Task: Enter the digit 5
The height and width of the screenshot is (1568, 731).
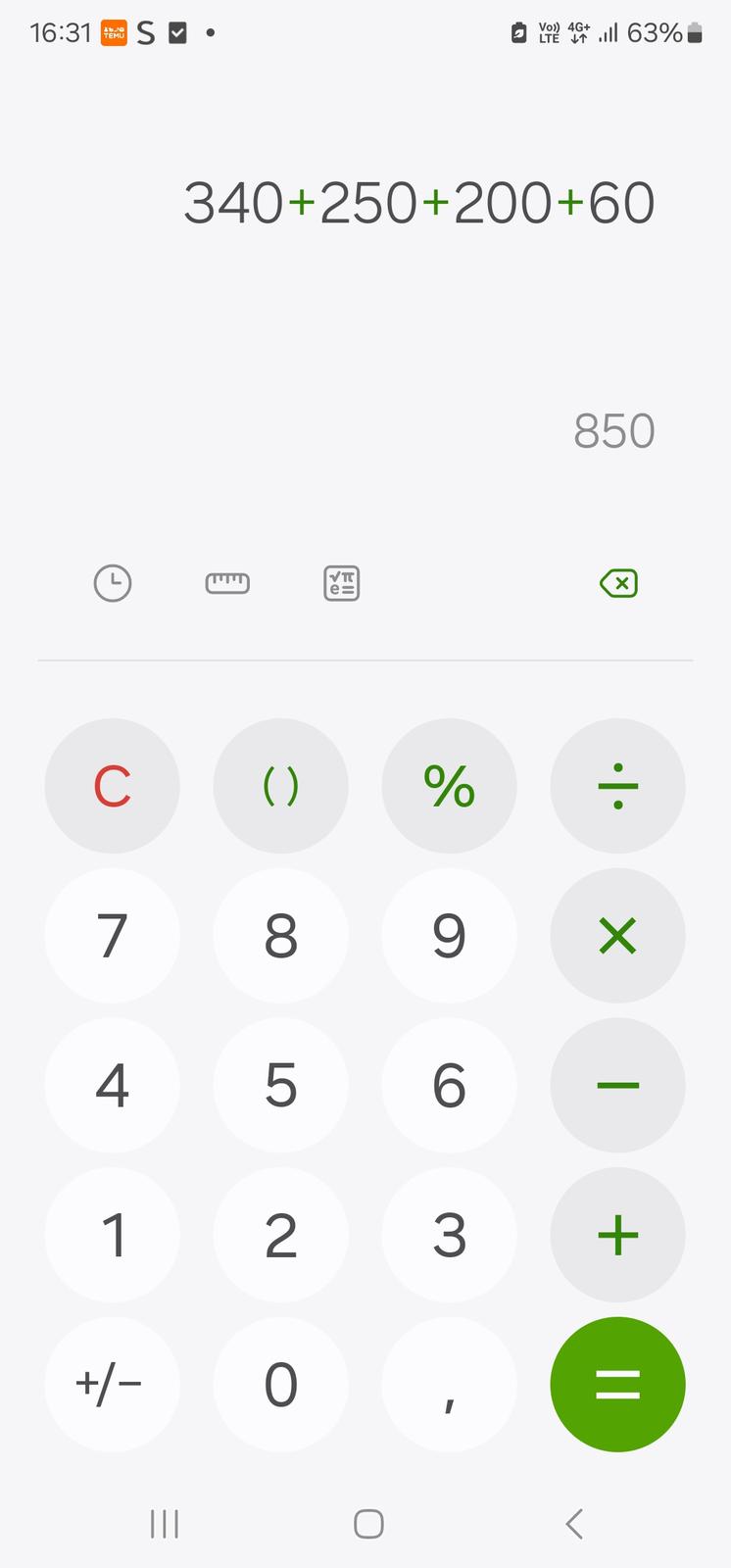Action: [x=280, y=1085]
